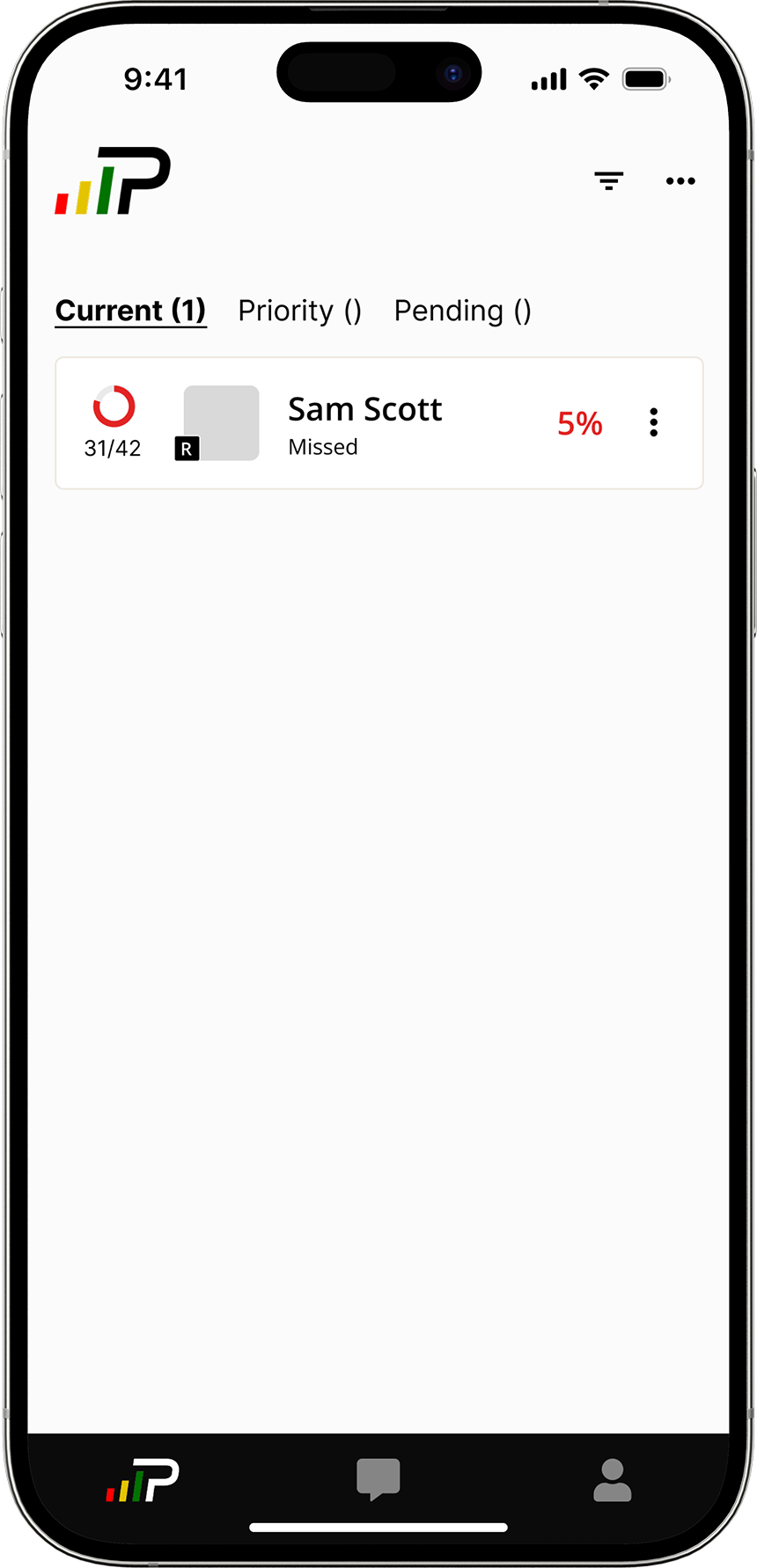This screenshot has width=757, height=1568.
Task: Open the messages tab in bottom bar
Action: (x=378, y=1478)
